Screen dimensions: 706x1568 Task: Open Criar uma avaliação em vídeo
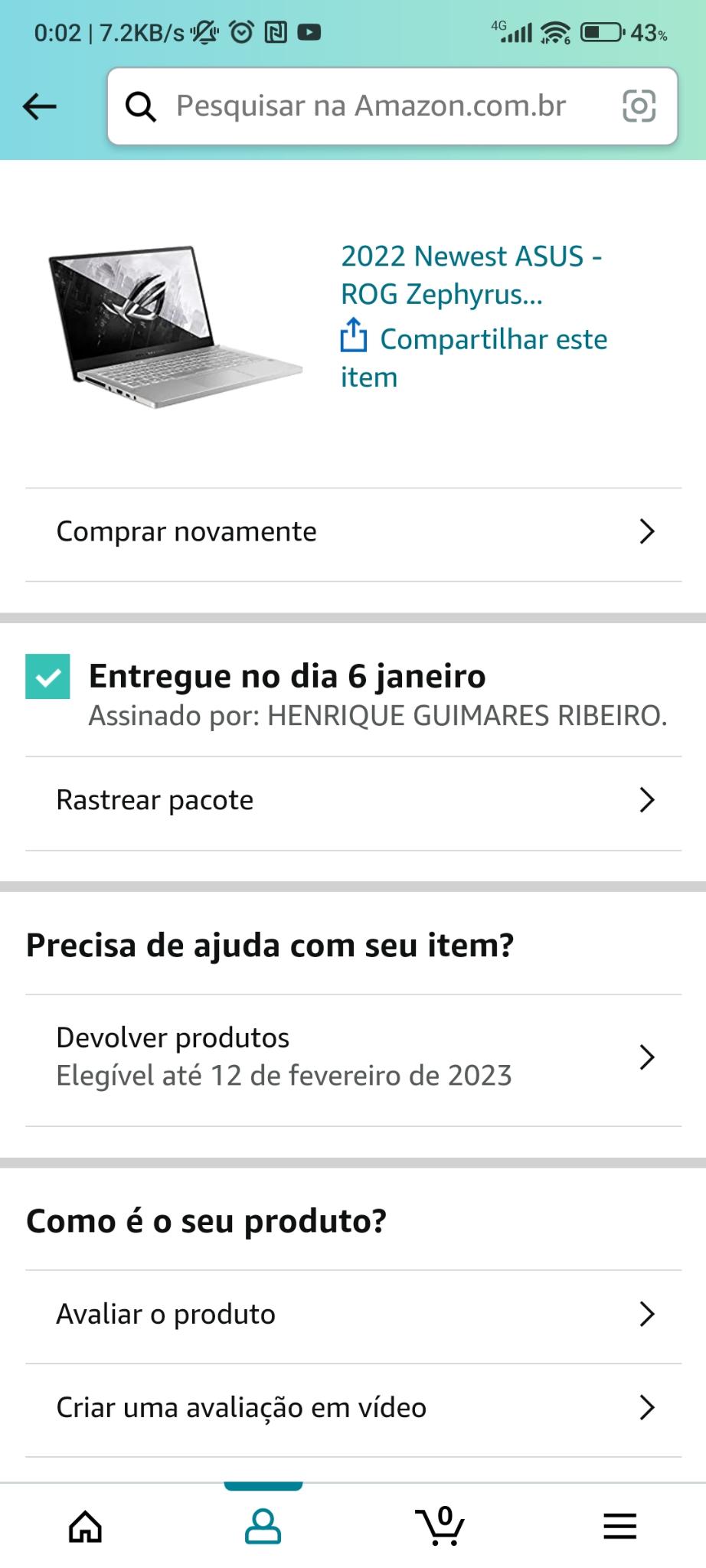pyautogui.click(x=354, y=1408)
